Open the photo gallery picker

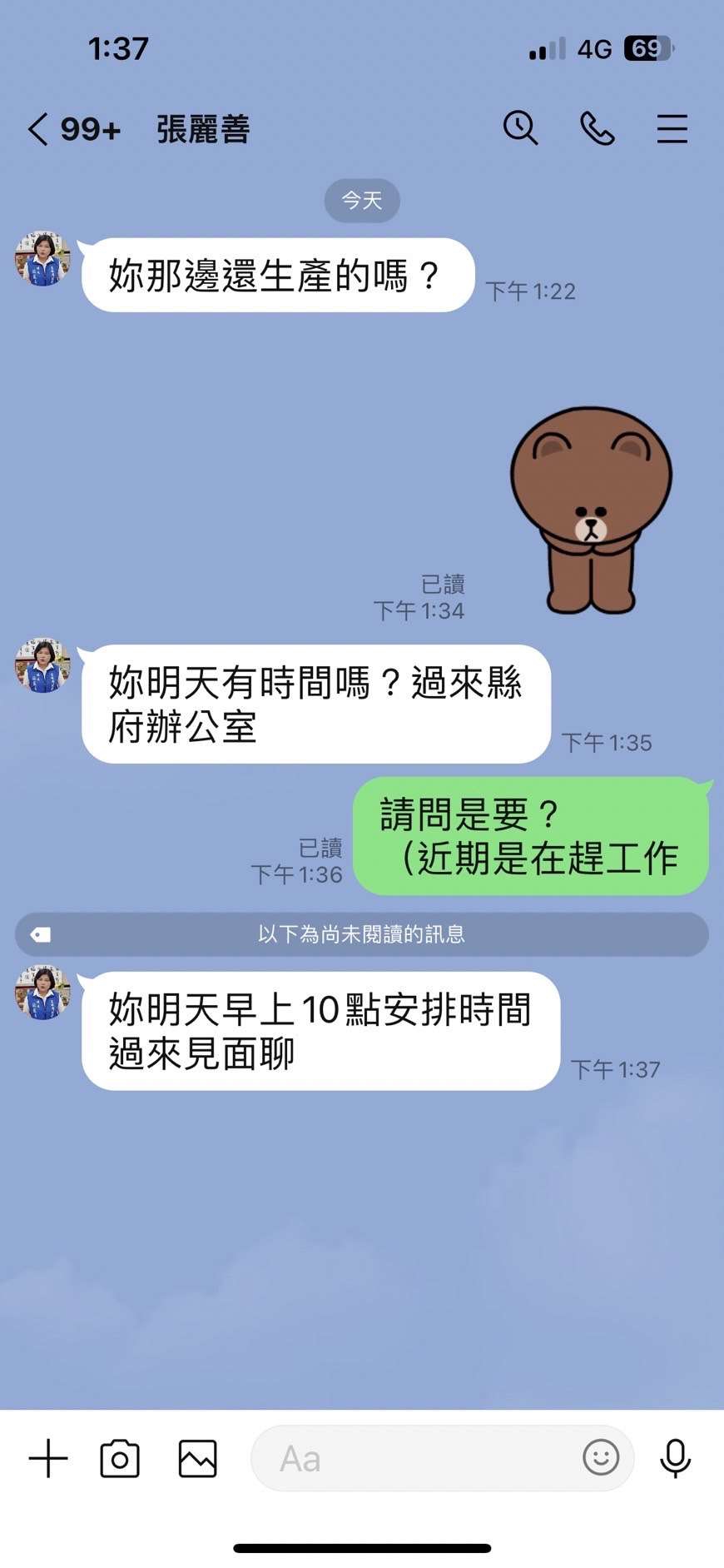198,1458
